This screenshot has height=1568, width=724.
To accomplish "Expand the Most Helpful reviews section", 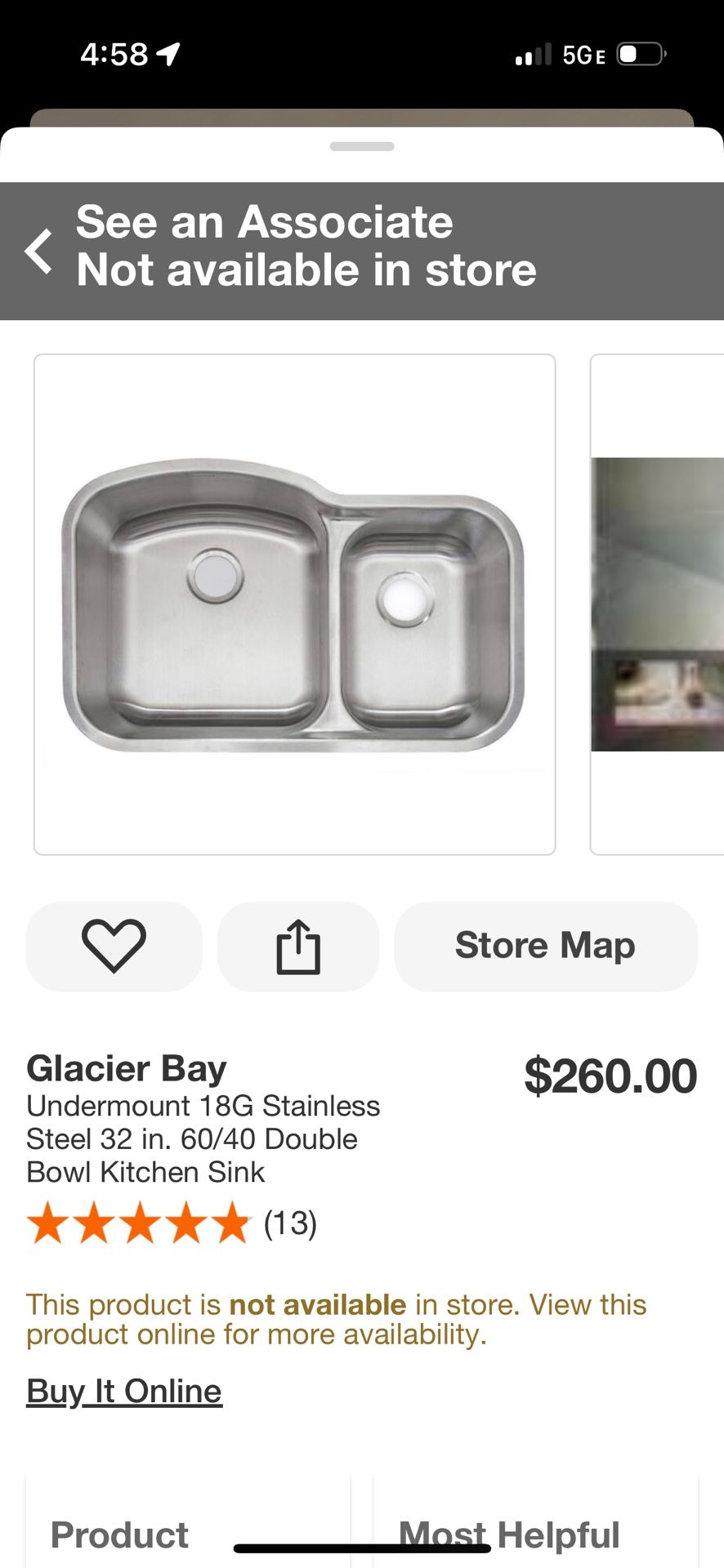I will (x=507, y=1534).
